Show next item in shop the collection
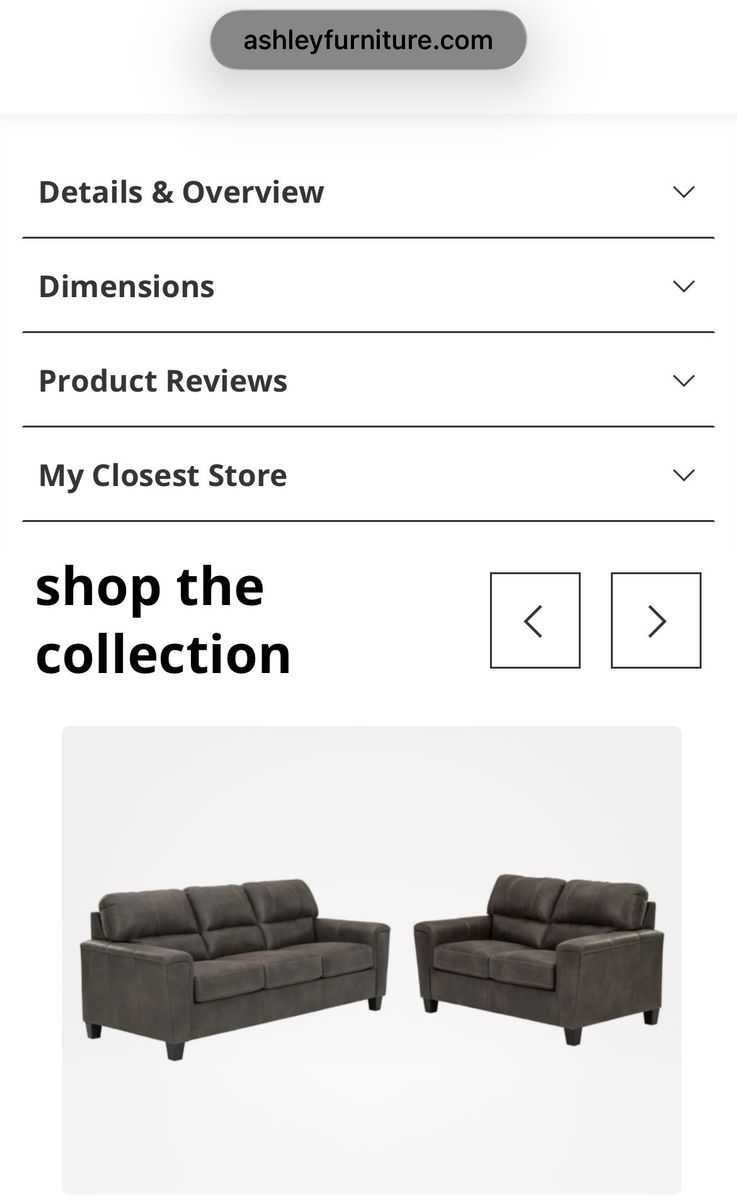The height and width of the screenshot is (1200, 737). point(656,621)
